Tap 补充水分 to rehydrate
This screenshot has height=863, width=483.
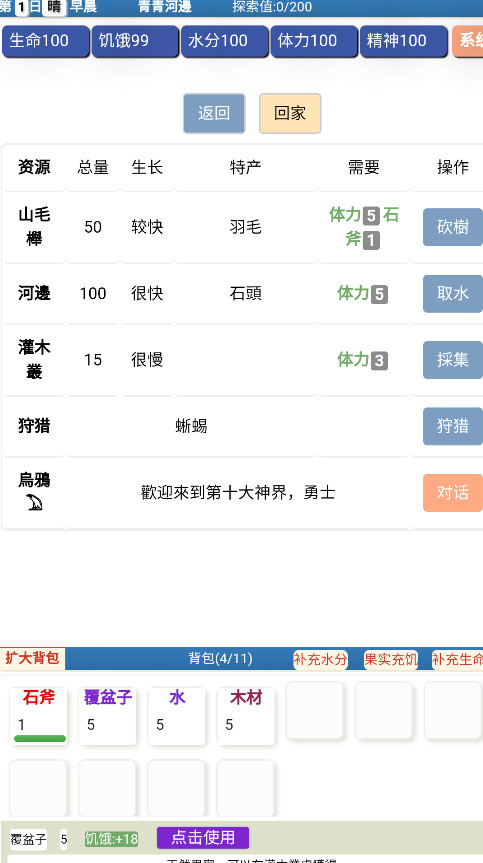click(320, 659)
